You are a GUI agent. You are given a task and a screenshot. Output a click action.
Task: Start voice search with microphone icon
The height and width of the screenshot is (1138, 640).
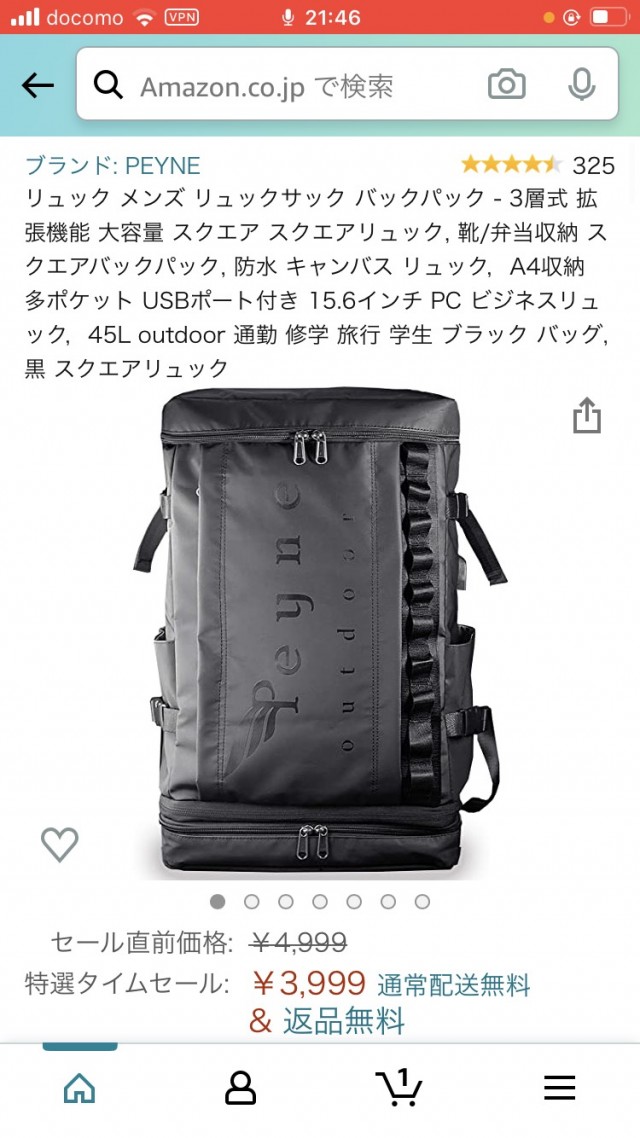point(581,86)
